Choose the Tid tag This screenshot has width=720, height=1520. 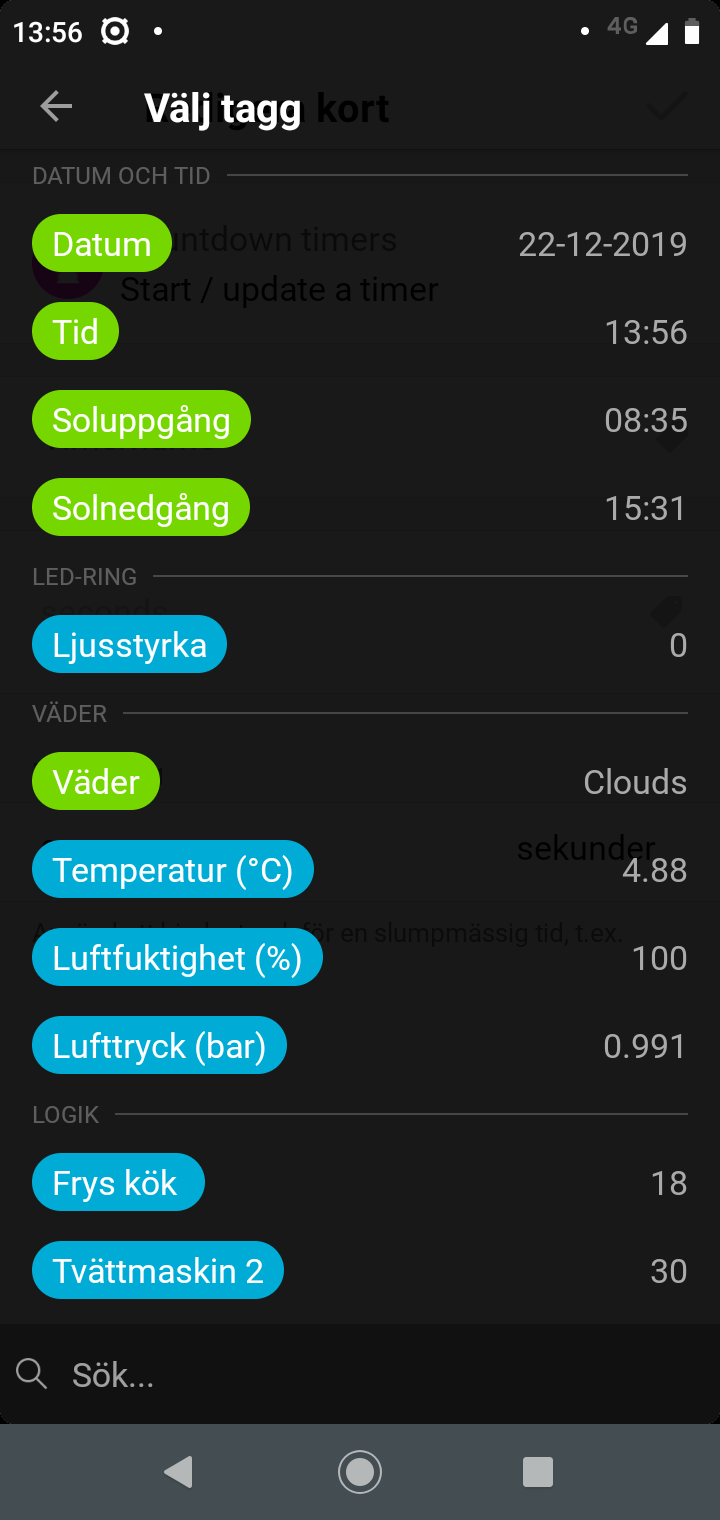point(76,332)
